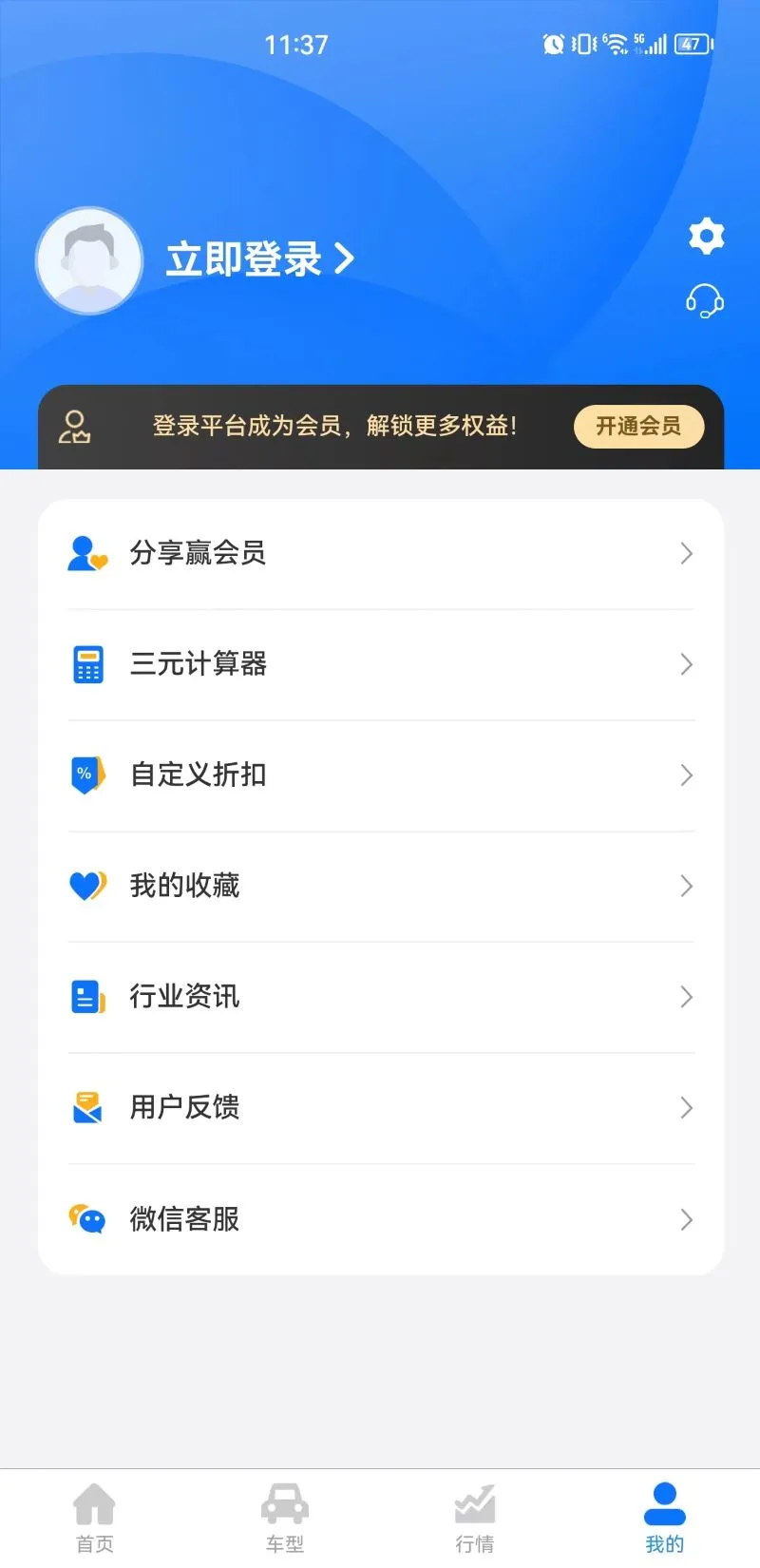Tap the user avatar image
Viewport: 760px width, 1568px height.
click(88, 260)
